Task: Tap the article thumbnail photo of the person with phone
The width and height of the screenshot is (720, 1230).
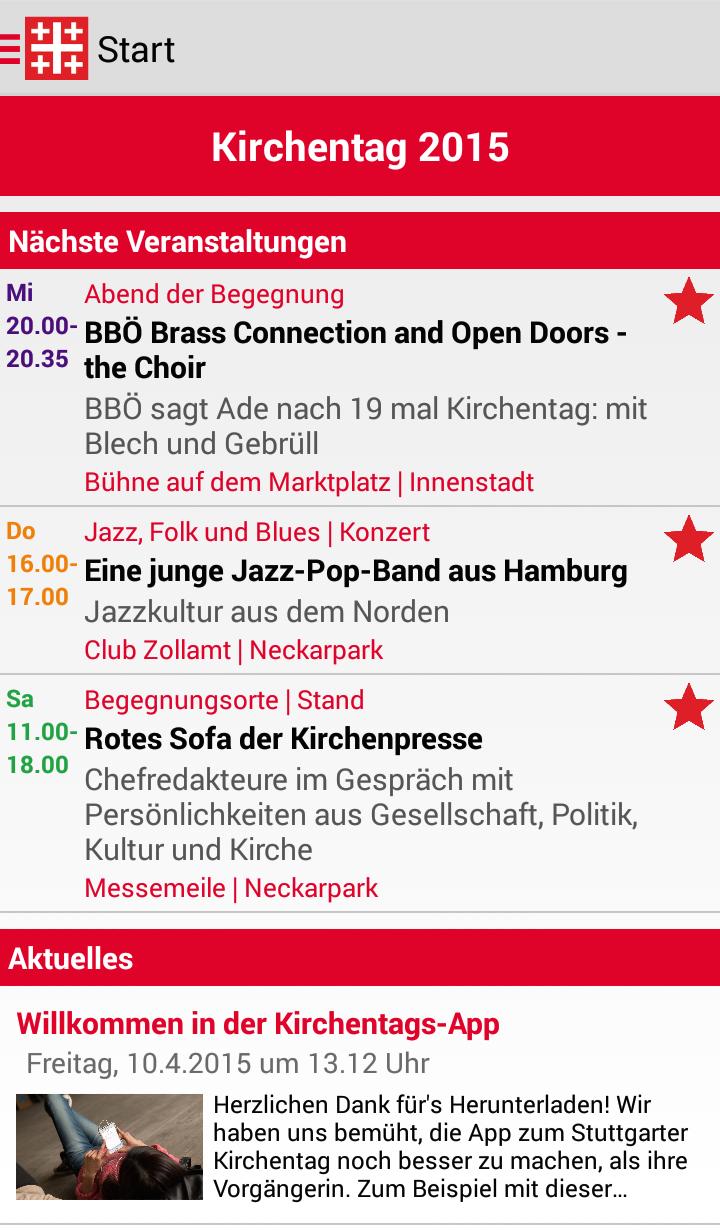Action: [x=107, y=1146]
